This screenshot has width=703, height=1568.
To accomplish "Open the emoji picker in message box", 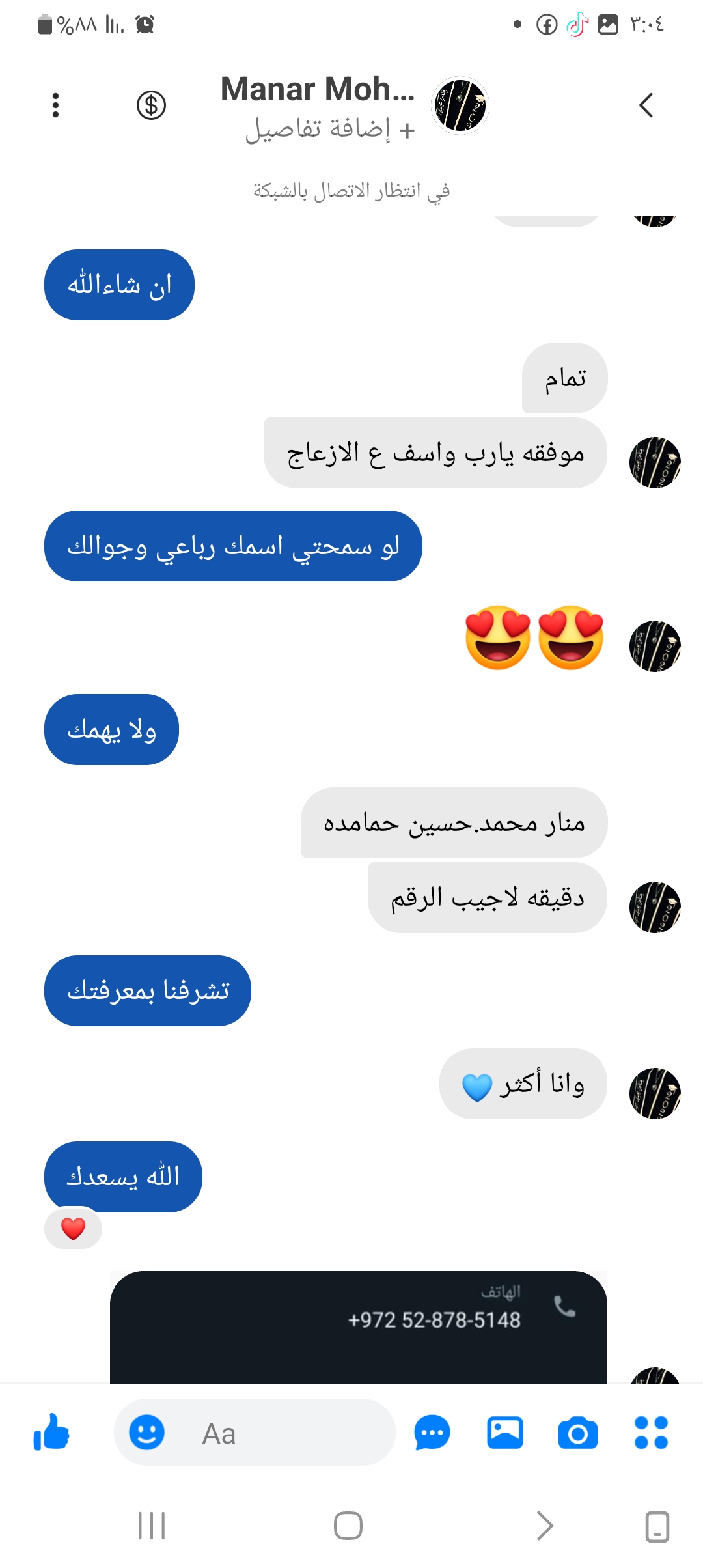I will 147,1433.
